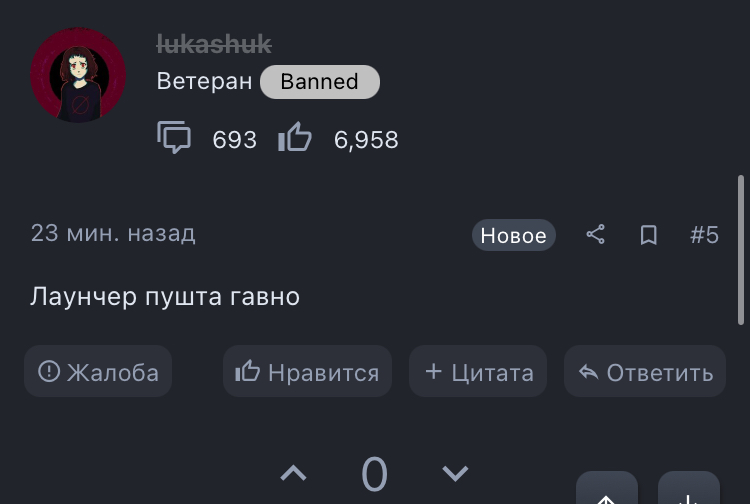750x504 pixels.
Task: Downvote the post with the down chevron
Action: [455, 473]
